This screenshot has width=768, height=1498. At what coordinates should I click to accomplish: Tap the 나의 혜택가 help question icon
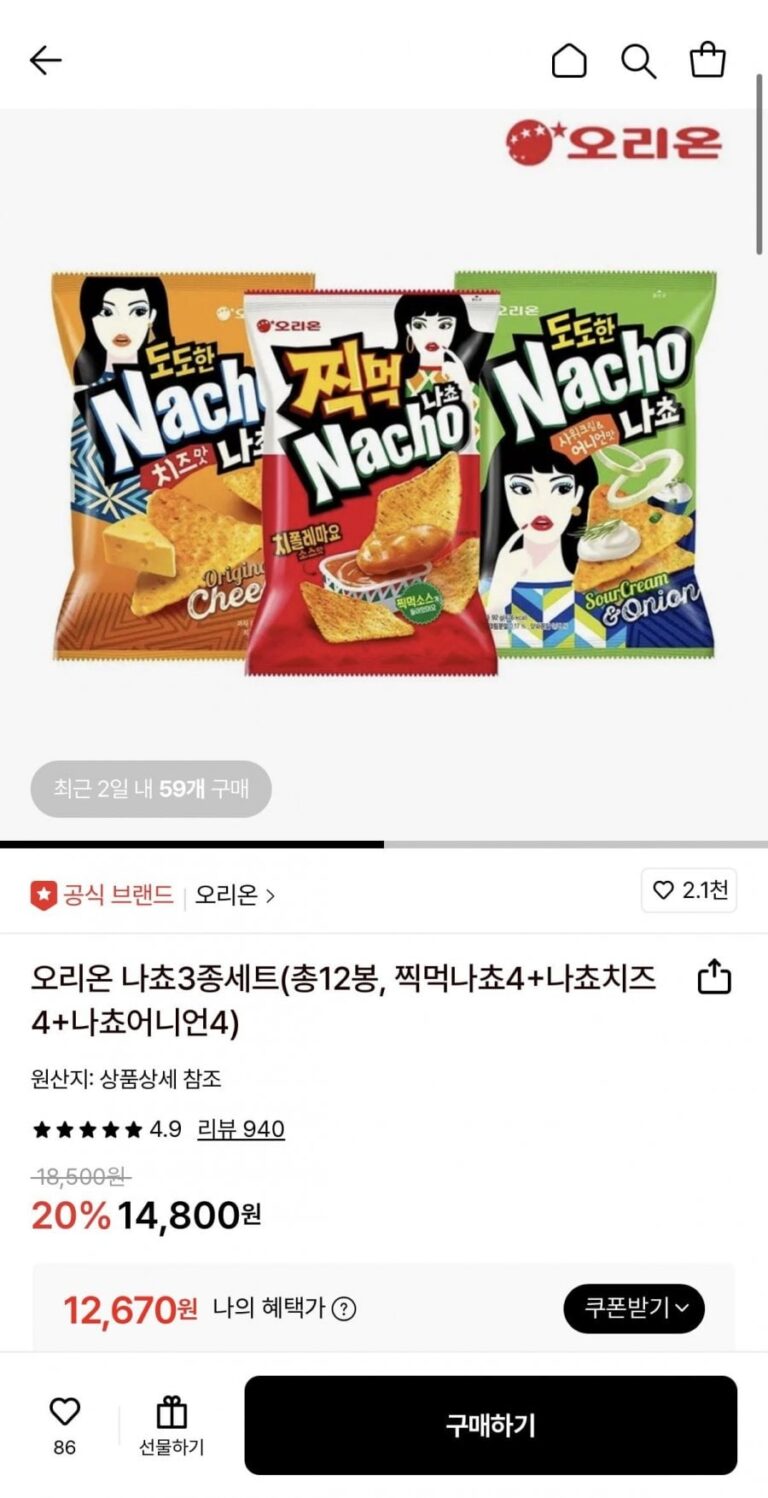click(x=344, y=1308)
